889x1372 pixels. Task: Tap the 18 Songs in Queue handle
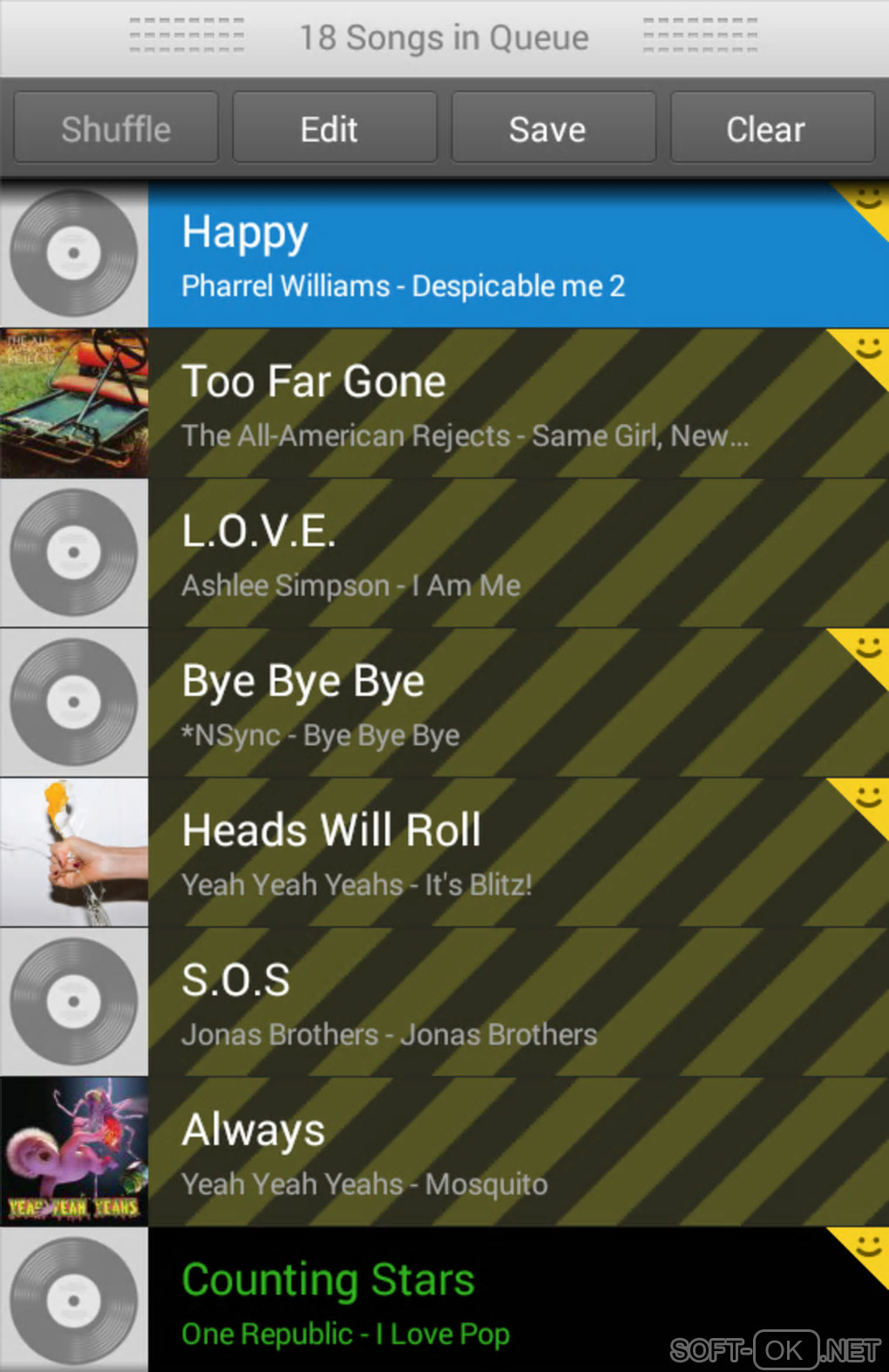pyautogui.click(x=444, y=38)
